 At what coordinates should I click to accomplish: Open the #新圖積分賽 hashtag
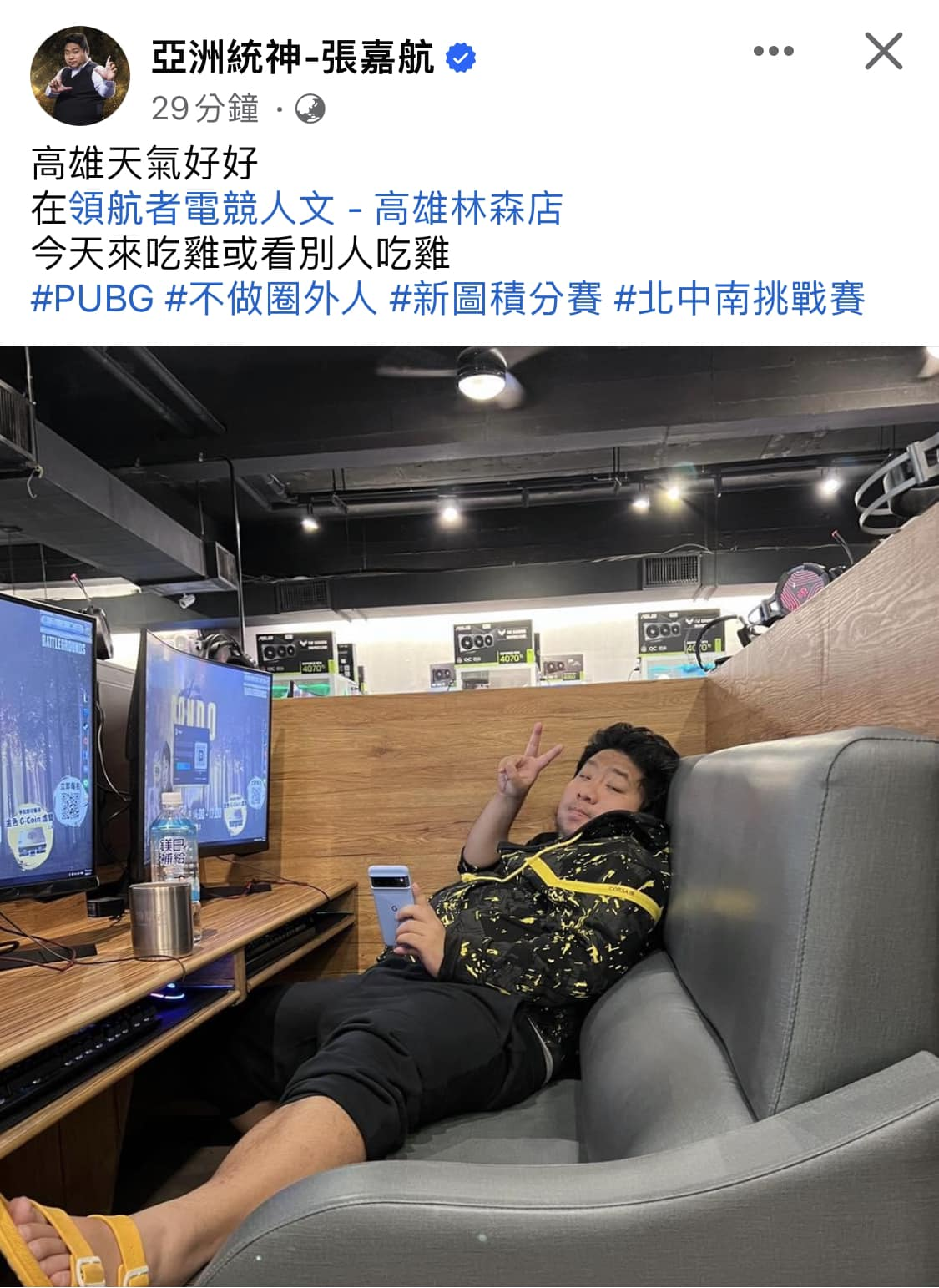(x=496, y=299)
